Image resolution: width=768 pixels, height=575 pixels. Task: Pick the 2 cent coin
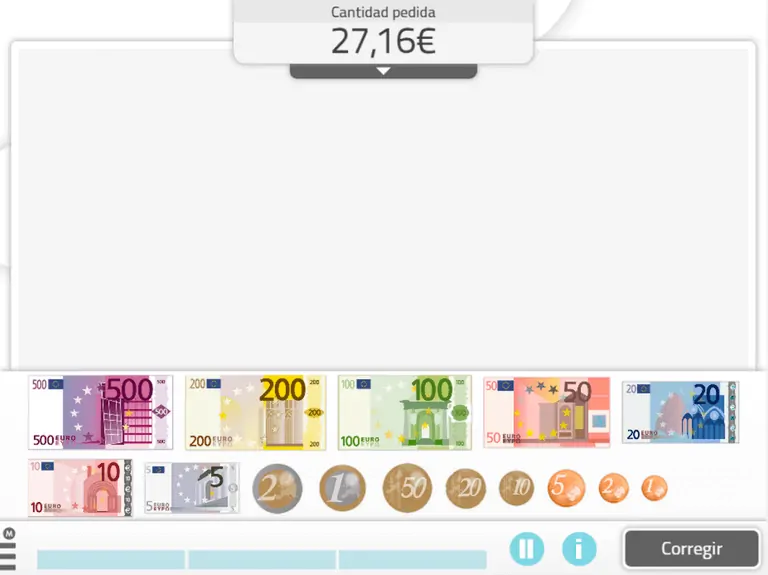[613, 488]
